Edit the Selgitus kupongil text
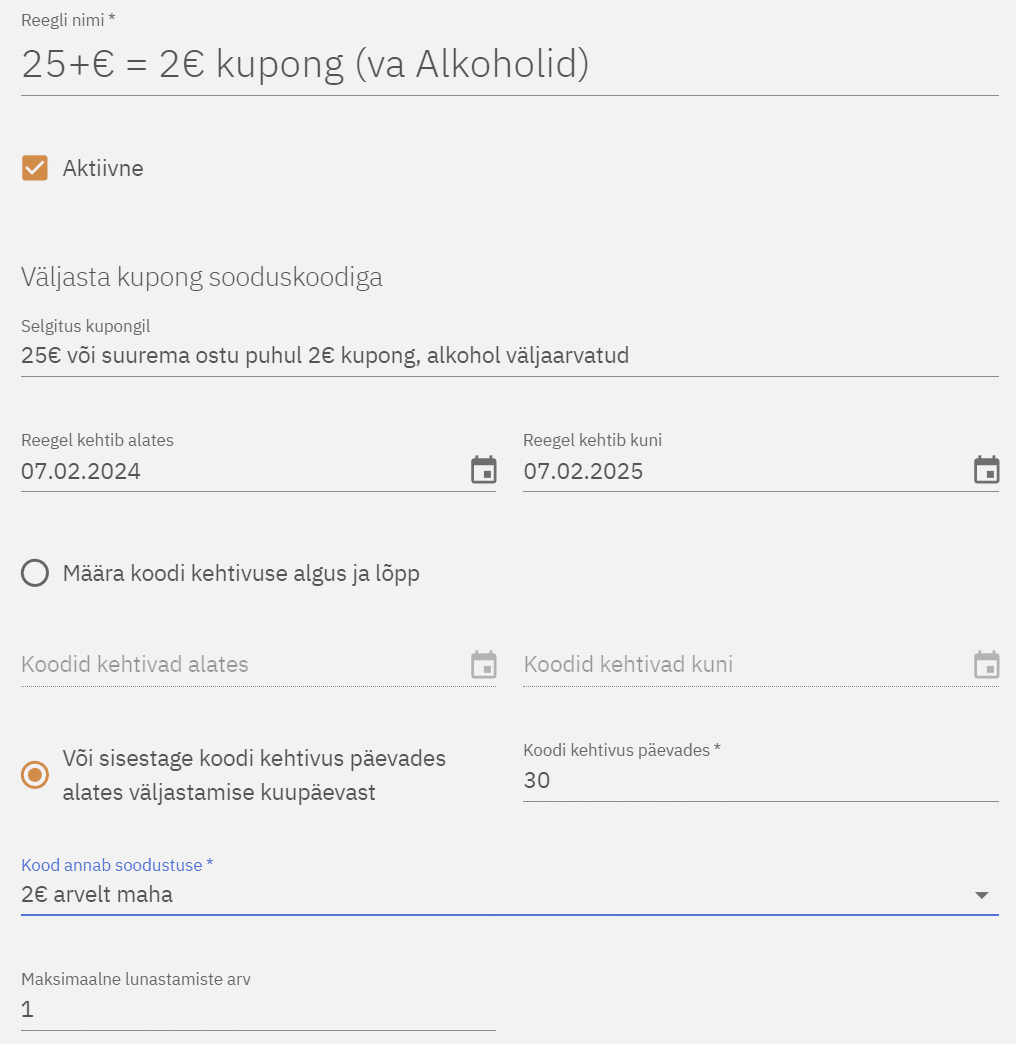Image resolution: width=1016 pixels, height=1044 pixels. [x=508, y=355]
